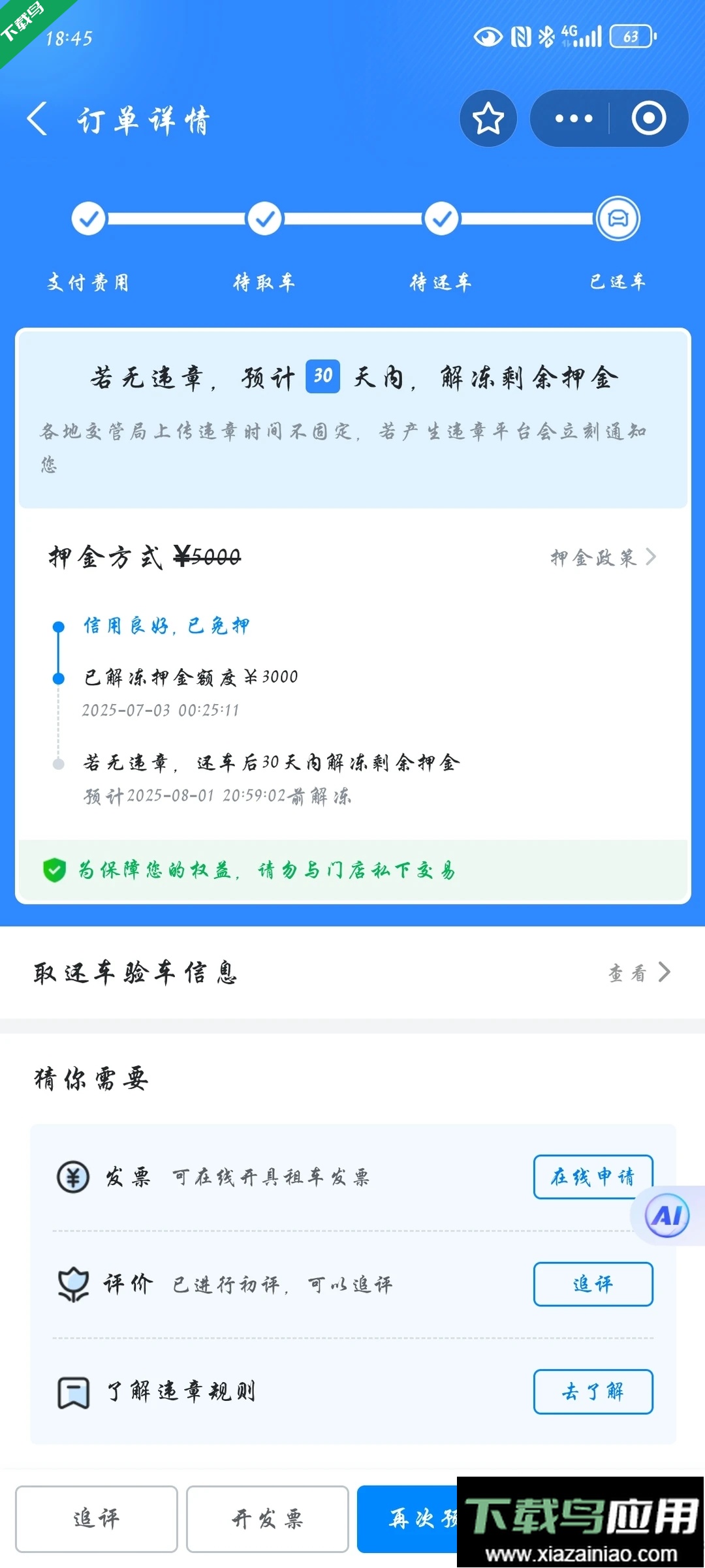Tap the green shield icon in the safety notice
Image resolution: width=705 pixels, height=1568 pixels.
pyautogui.click(x=55, y=870)
